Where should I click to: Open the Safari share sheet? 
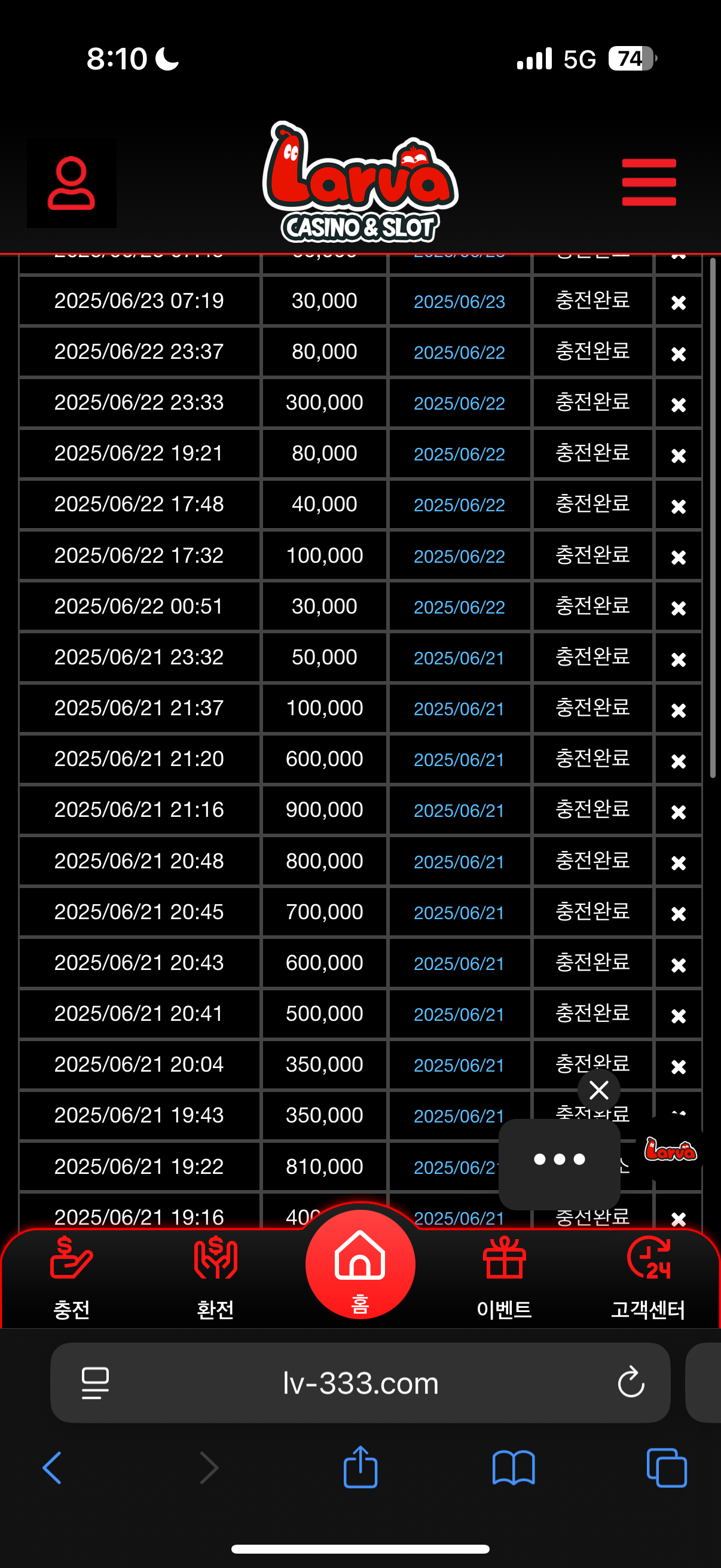(360, 1467)
